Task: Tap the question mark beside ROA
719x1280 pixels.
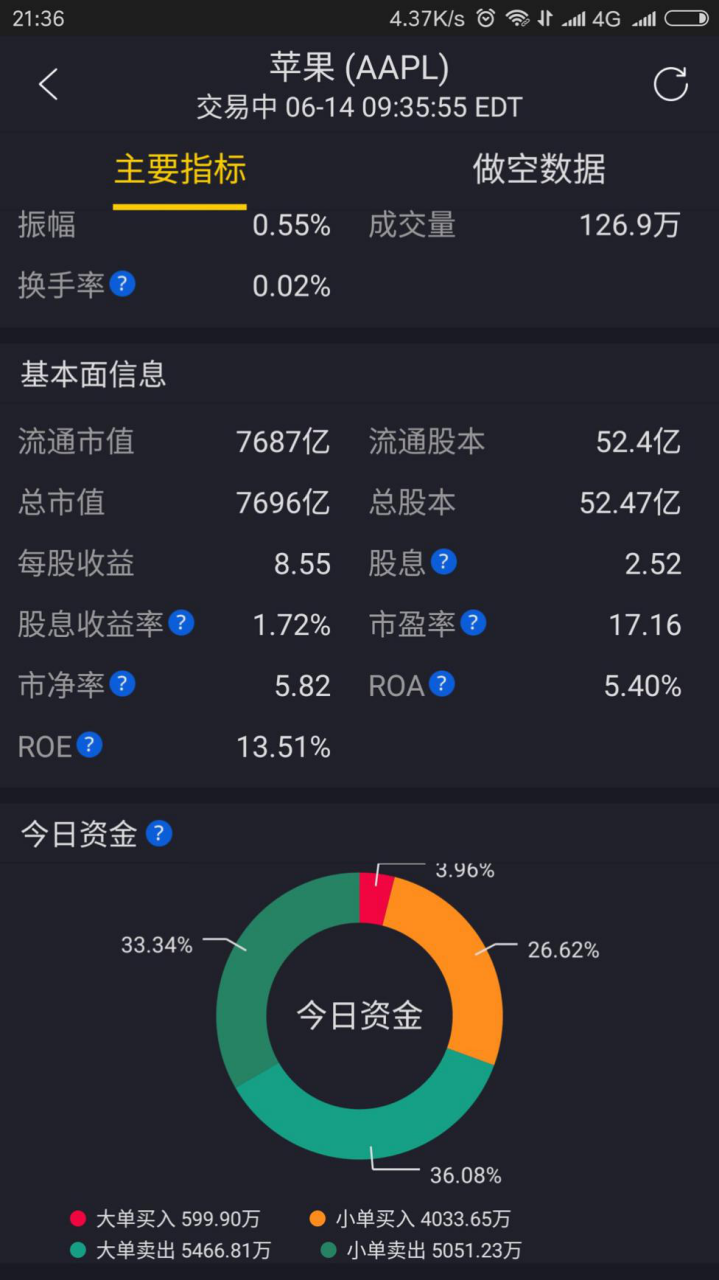Action: click(x=442, y=684)
